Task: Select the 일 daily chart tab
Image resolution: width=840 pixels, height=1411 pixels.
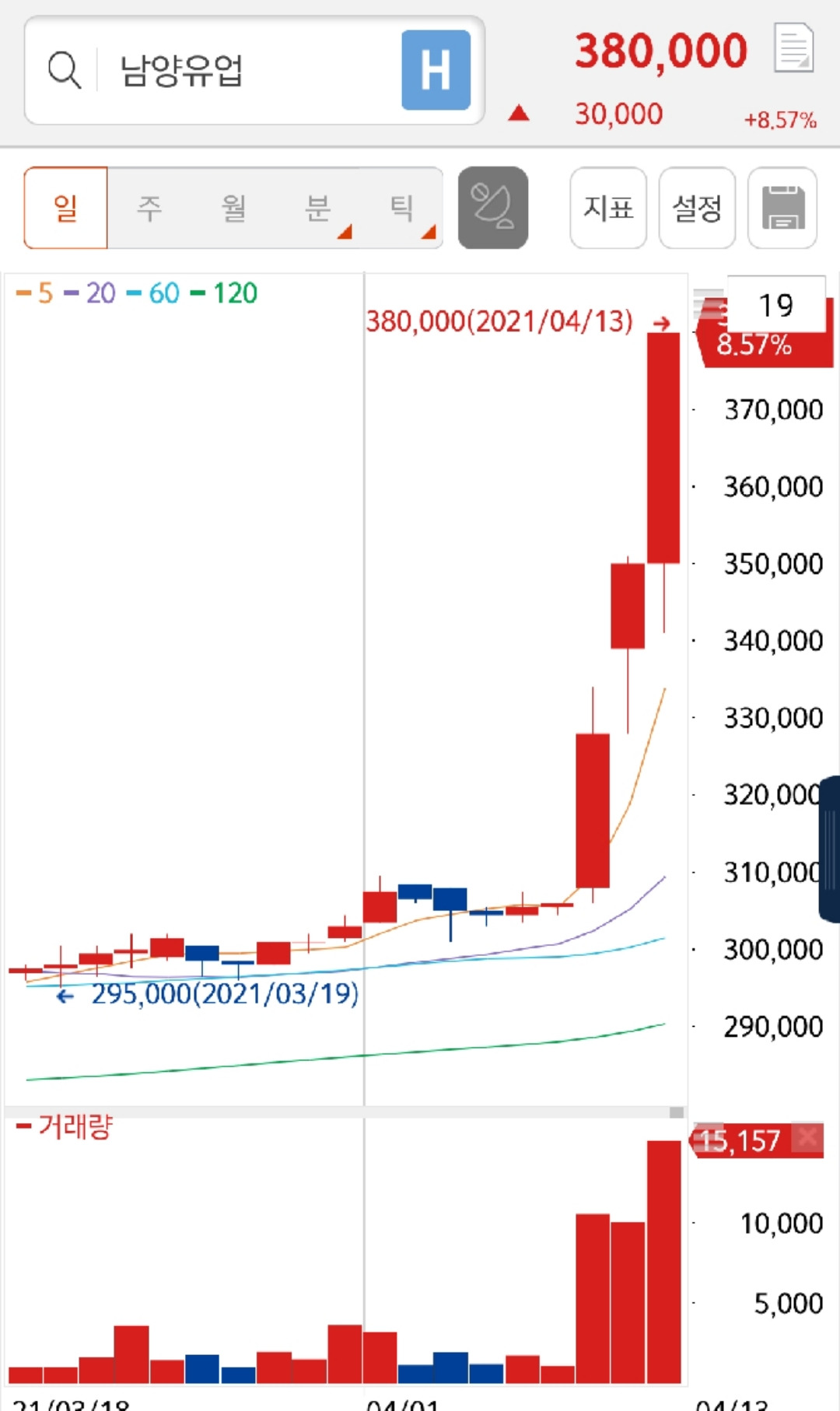Action: tap(66, 208)
